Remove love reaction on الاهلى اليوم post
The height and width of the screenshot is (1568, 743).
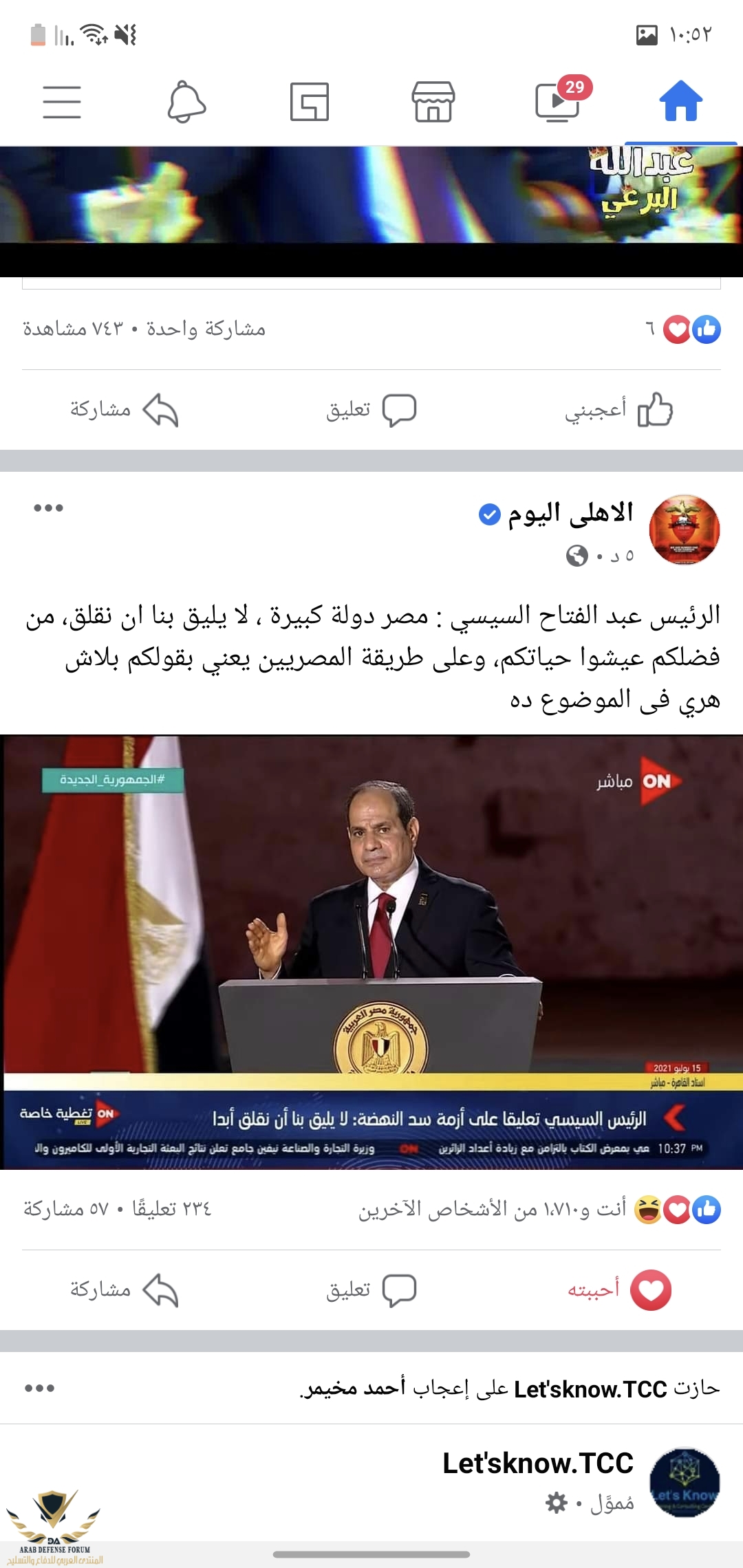618,1289
